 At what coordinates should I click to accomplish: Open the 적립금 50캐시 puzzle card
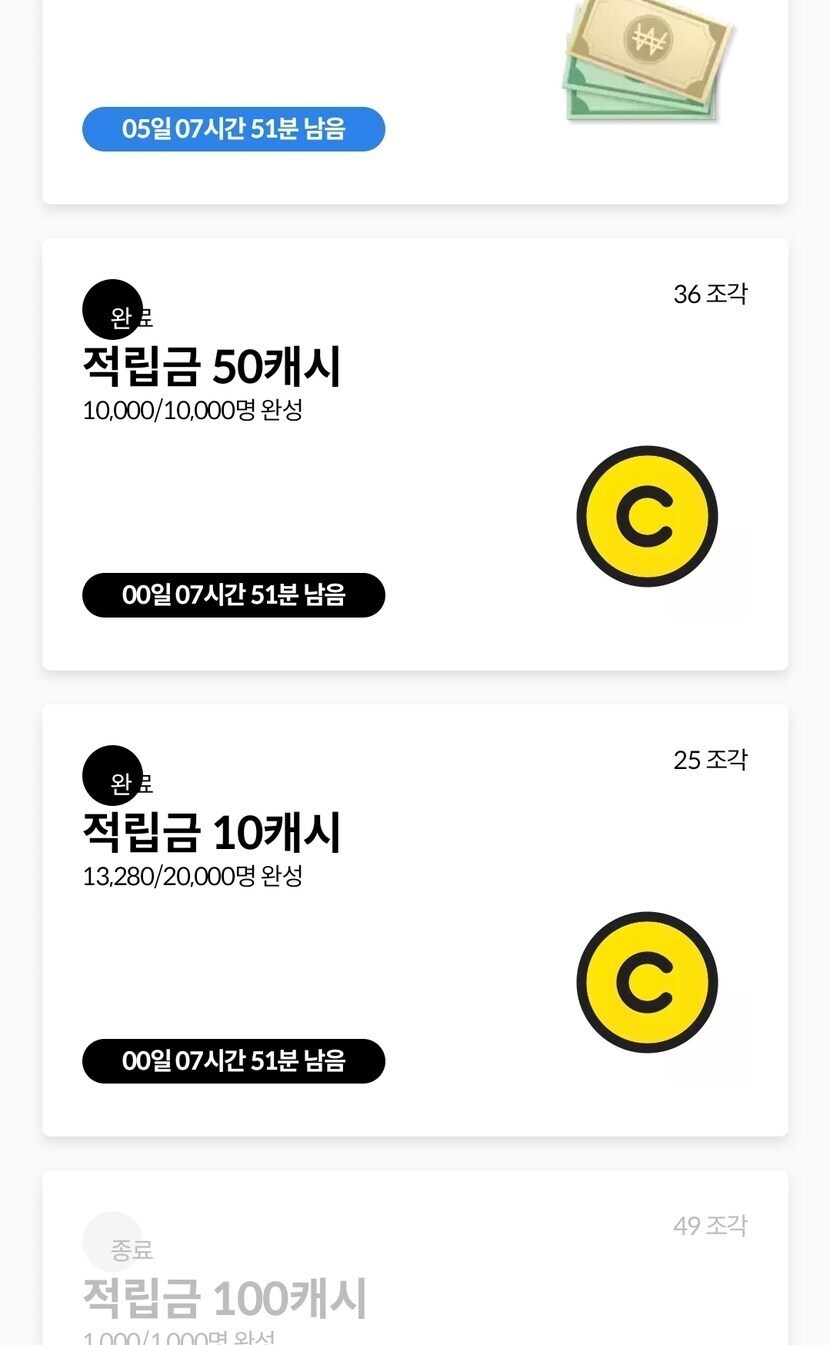click(x=414, y=454)
